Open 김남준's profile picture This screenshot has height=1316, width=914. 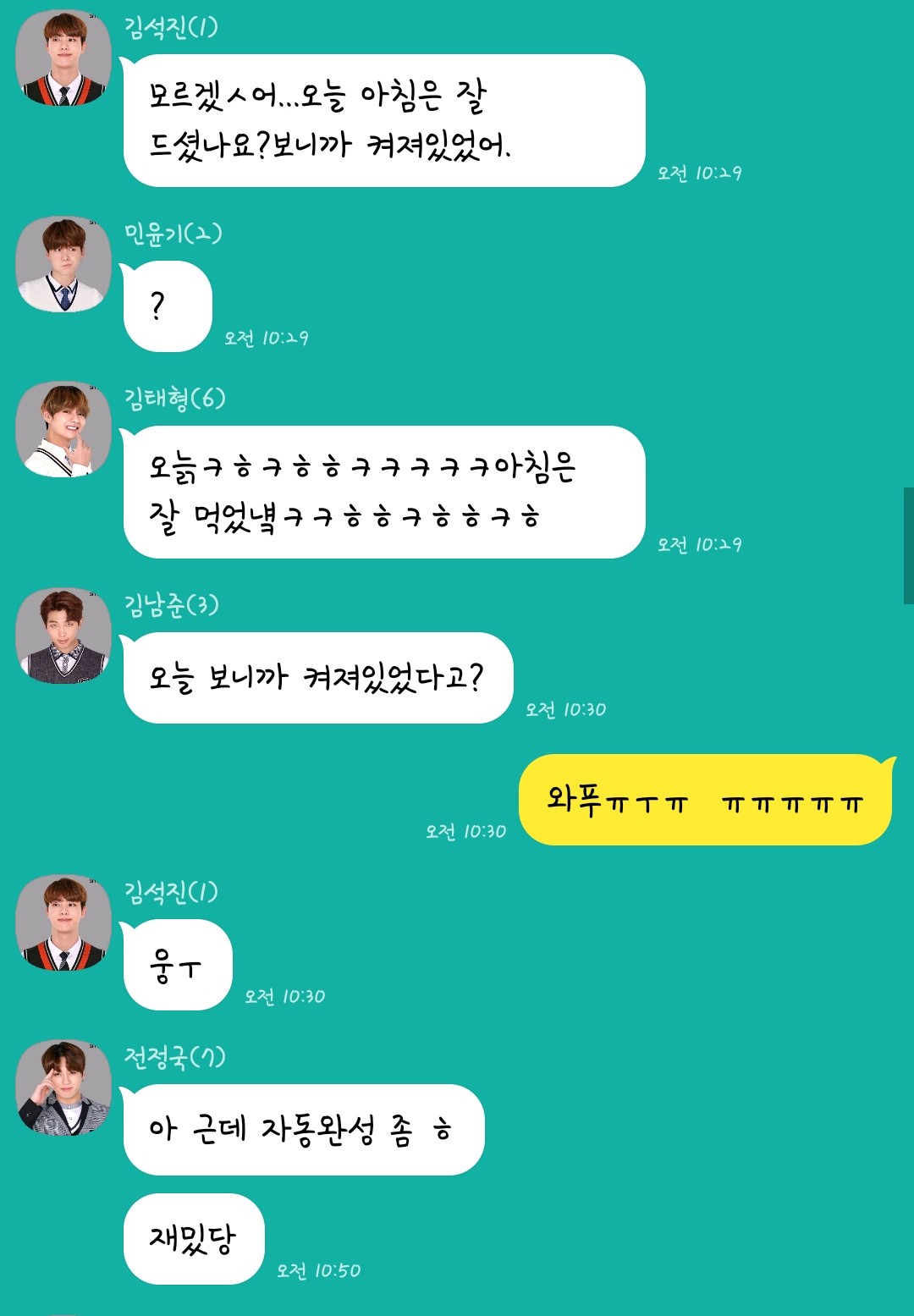coord(63,636)
